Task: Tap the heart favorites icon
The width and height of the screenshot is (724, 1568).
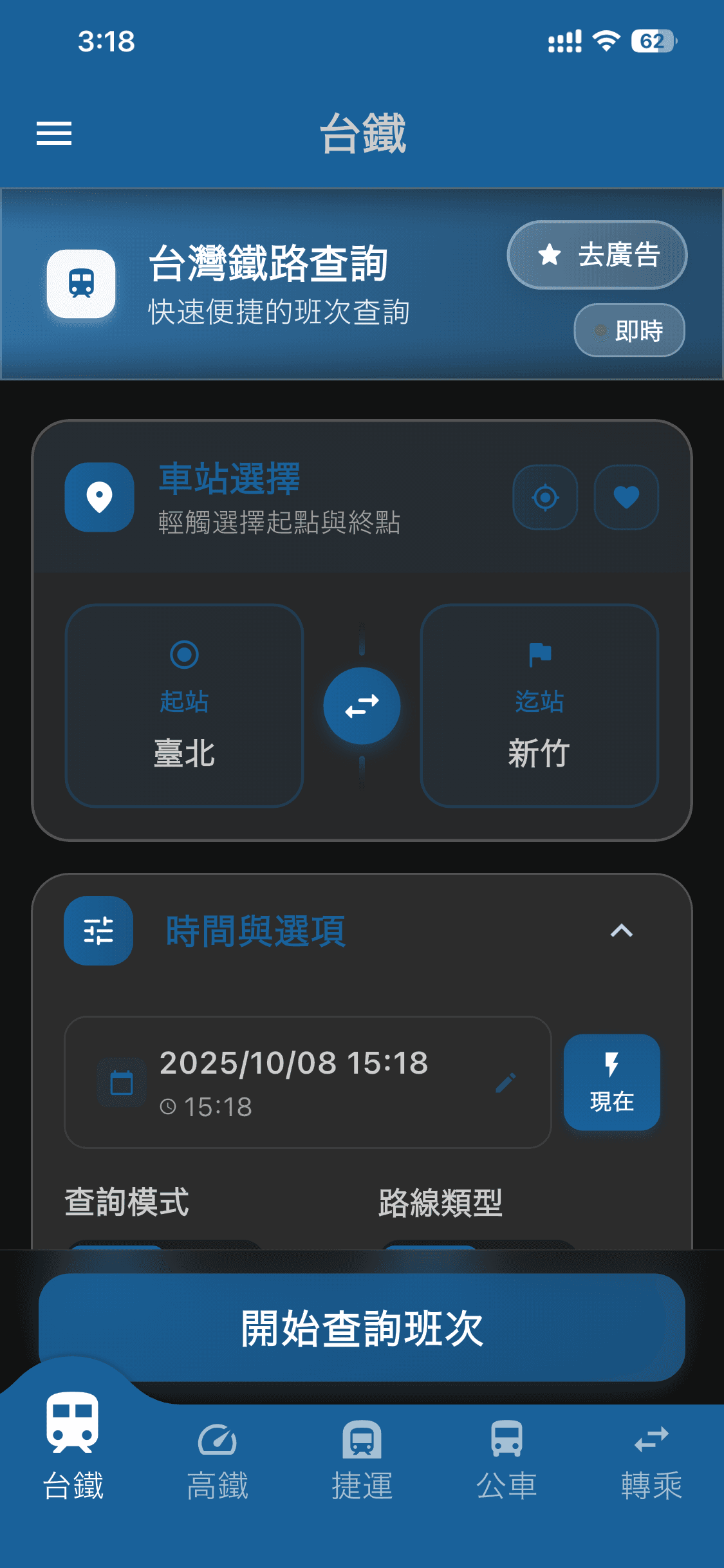Action: [x=625, y=498]
